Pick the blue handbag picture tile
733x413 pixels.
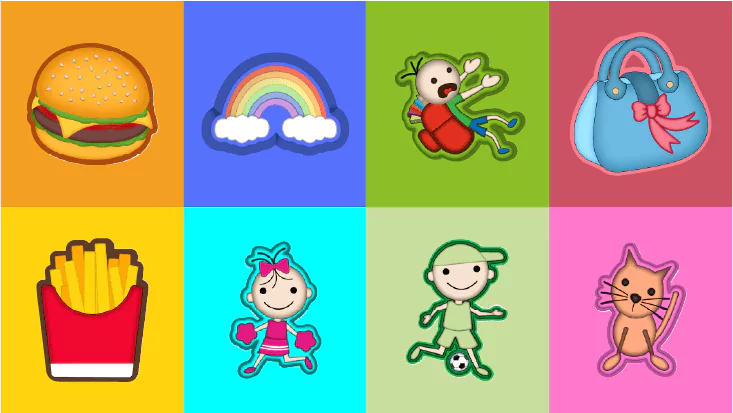pos(641,104)
